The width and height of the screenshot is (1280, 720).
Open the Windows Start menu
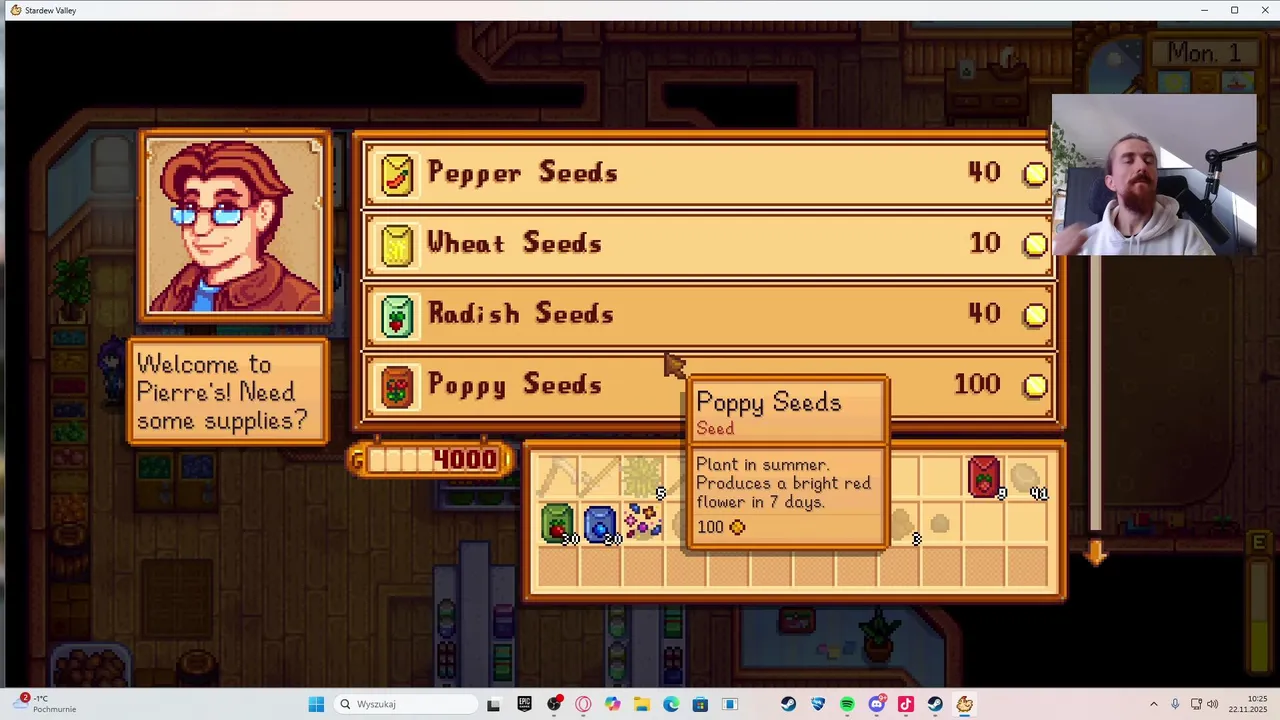316,704
